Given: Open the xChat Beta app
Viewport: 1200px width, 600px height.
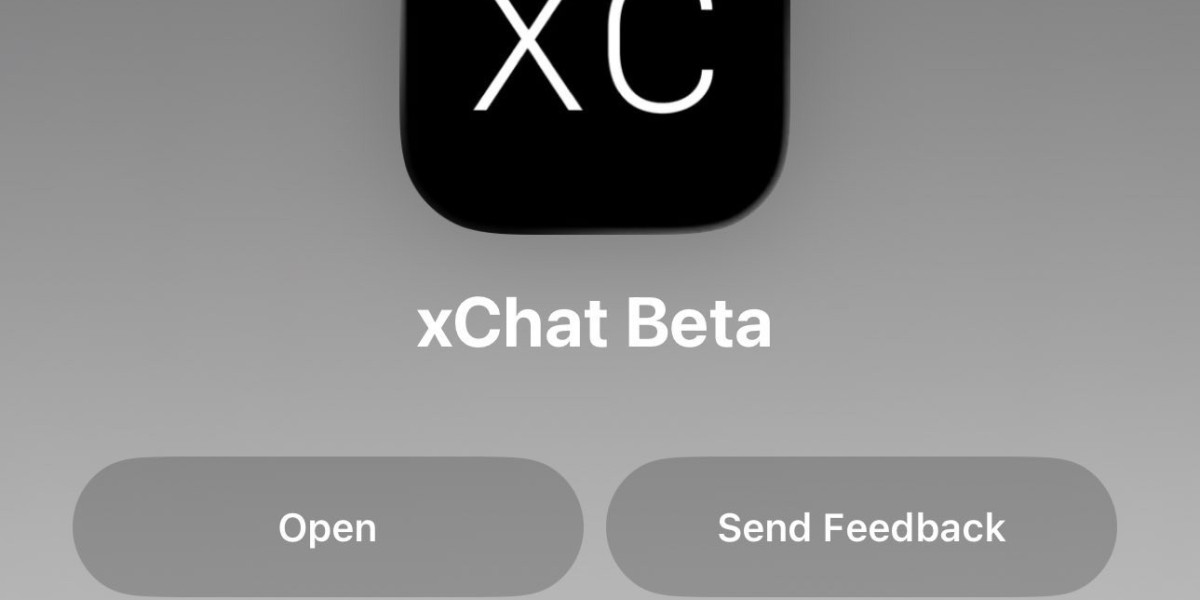Looking at the screenshot, I should point(327,527).
